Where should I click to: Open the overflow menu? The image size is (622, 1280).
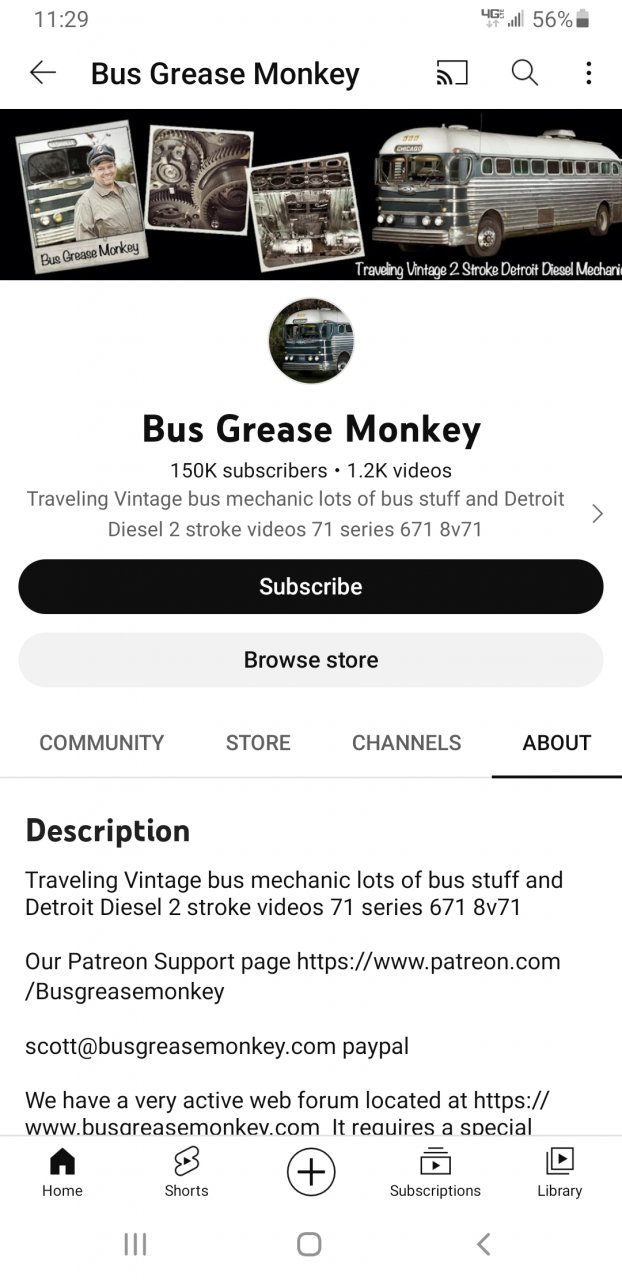(x=588, y=73)
